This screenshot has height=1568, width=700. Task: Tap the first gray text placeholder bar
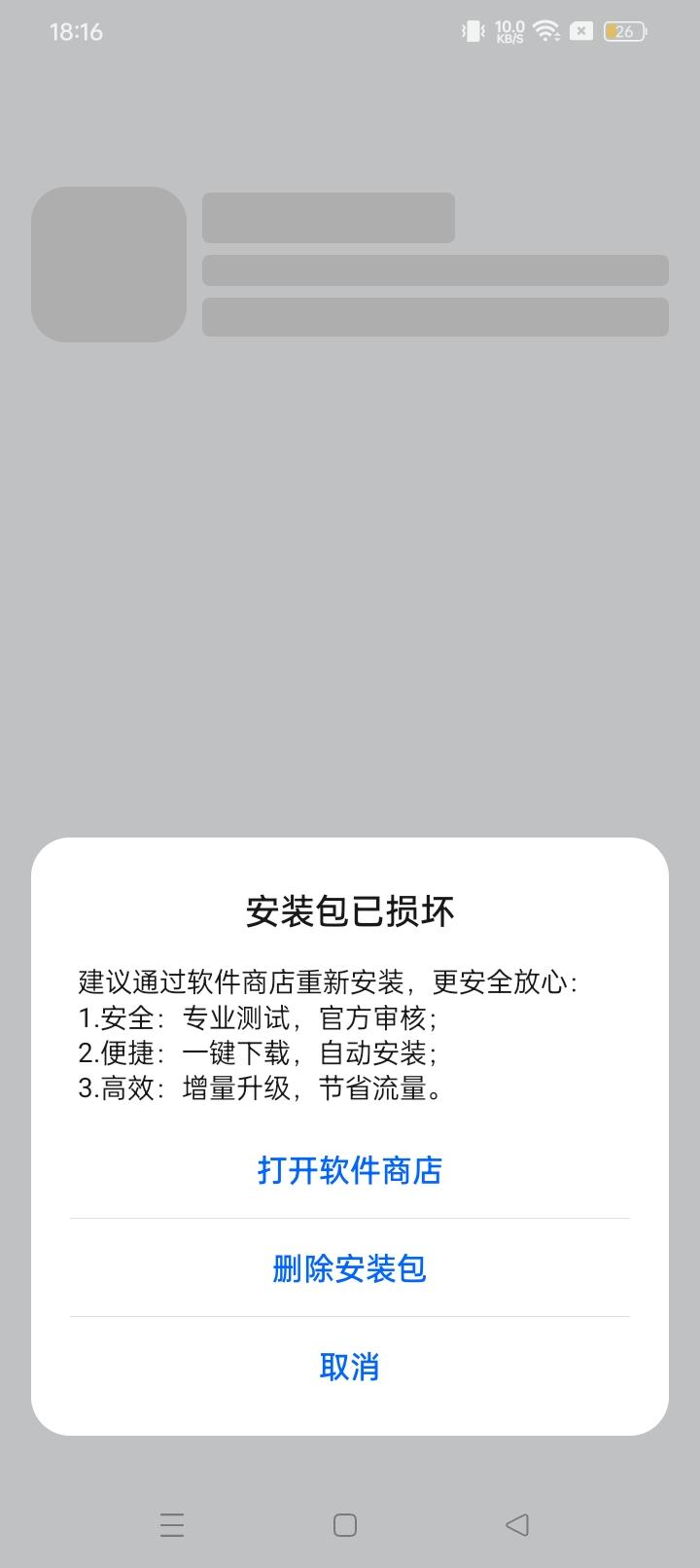pos(328,218)
